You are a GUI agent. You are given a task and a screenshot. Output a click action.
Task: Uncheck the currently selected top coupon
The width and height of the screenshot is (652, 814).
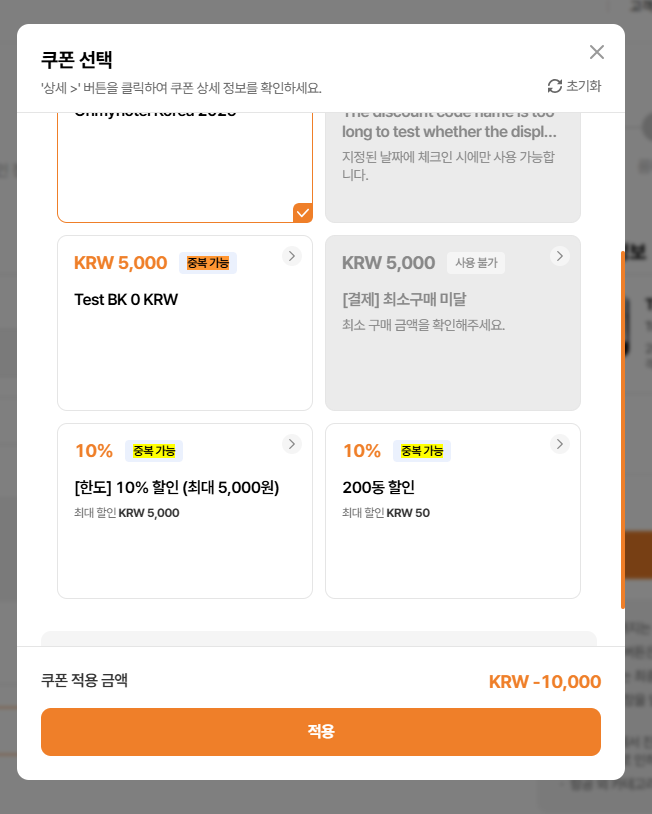185,170
